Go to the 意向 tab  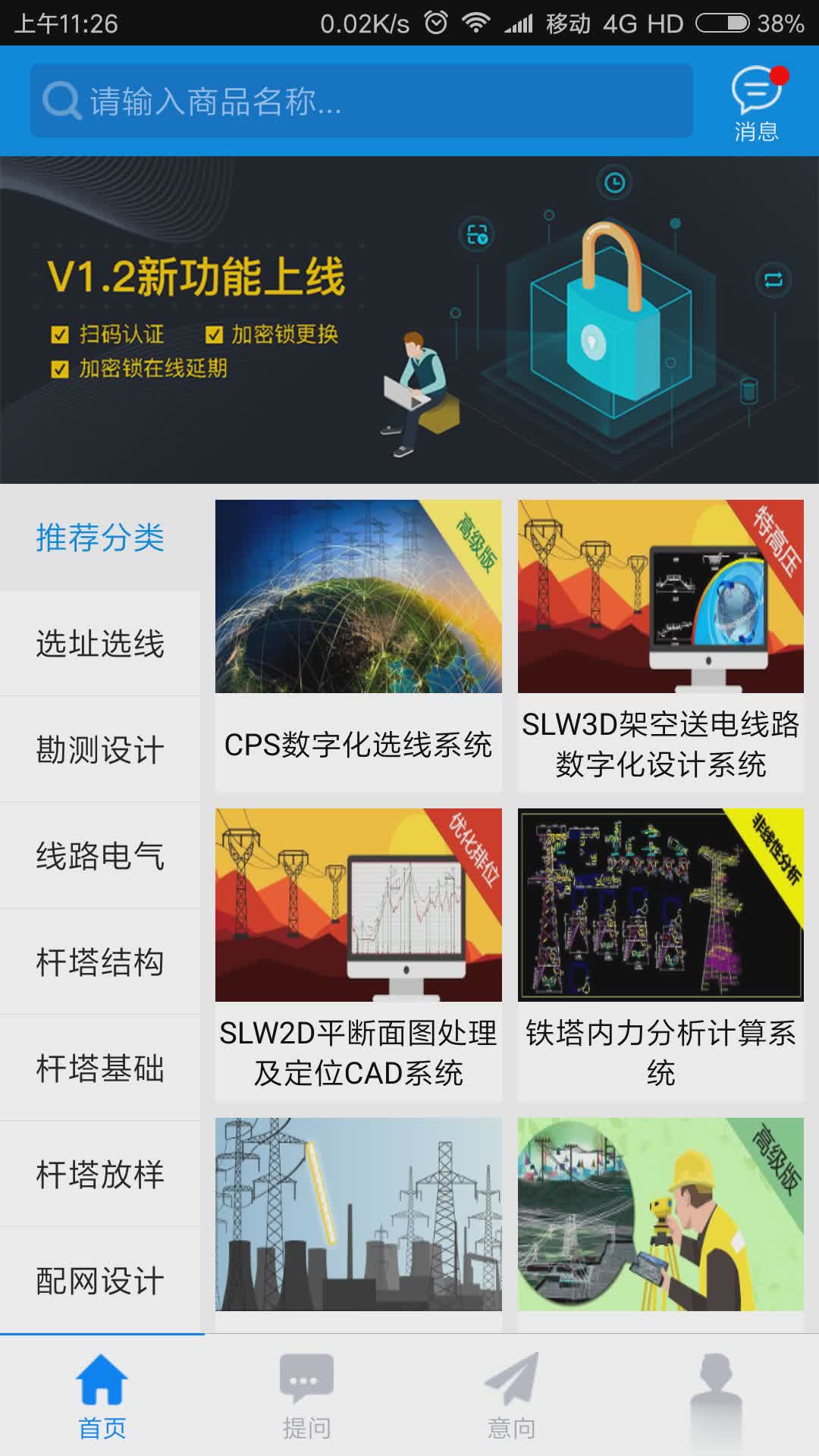click(512, 1395)
